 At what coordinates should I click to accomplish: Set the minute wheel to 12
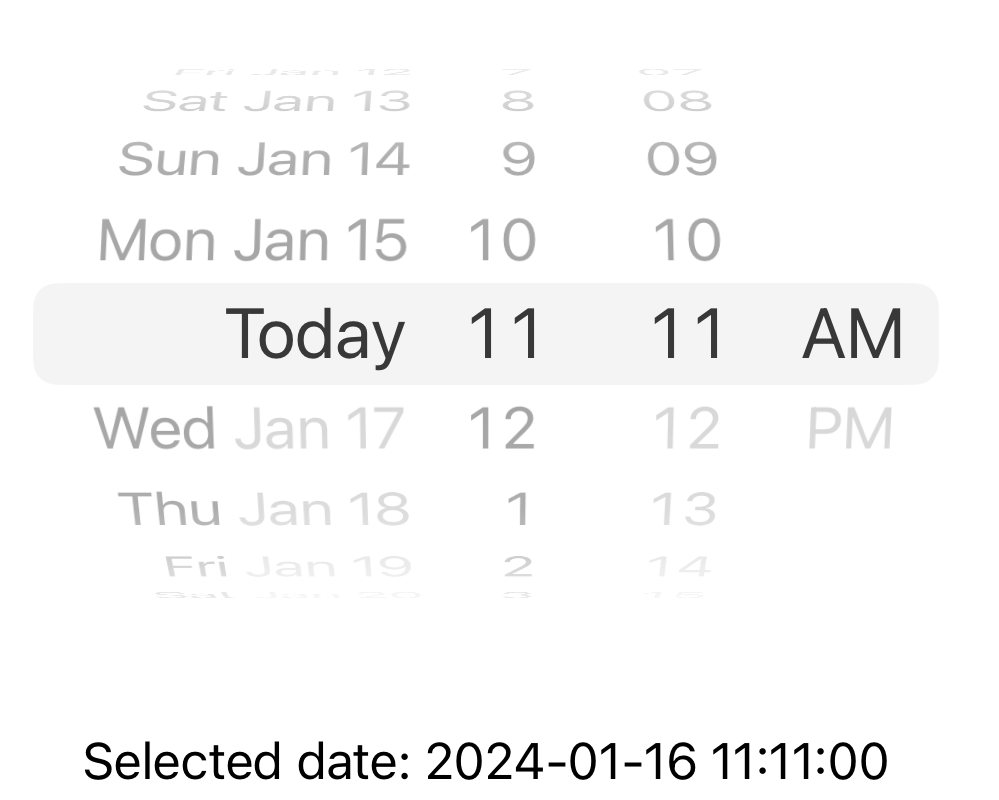coord(686,429)
